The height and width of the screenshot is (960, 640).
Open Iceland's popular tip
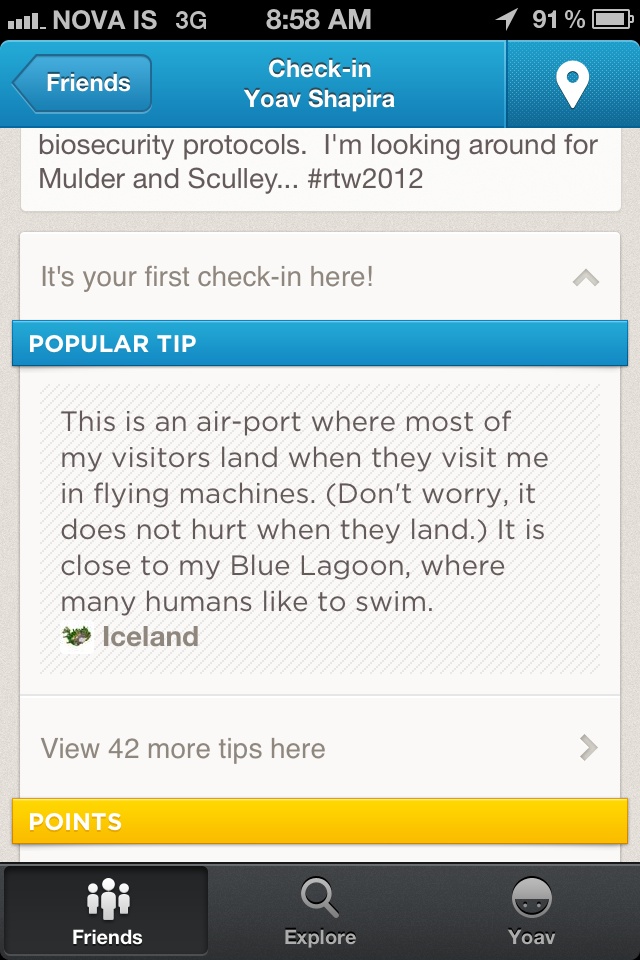pos(319,527)
